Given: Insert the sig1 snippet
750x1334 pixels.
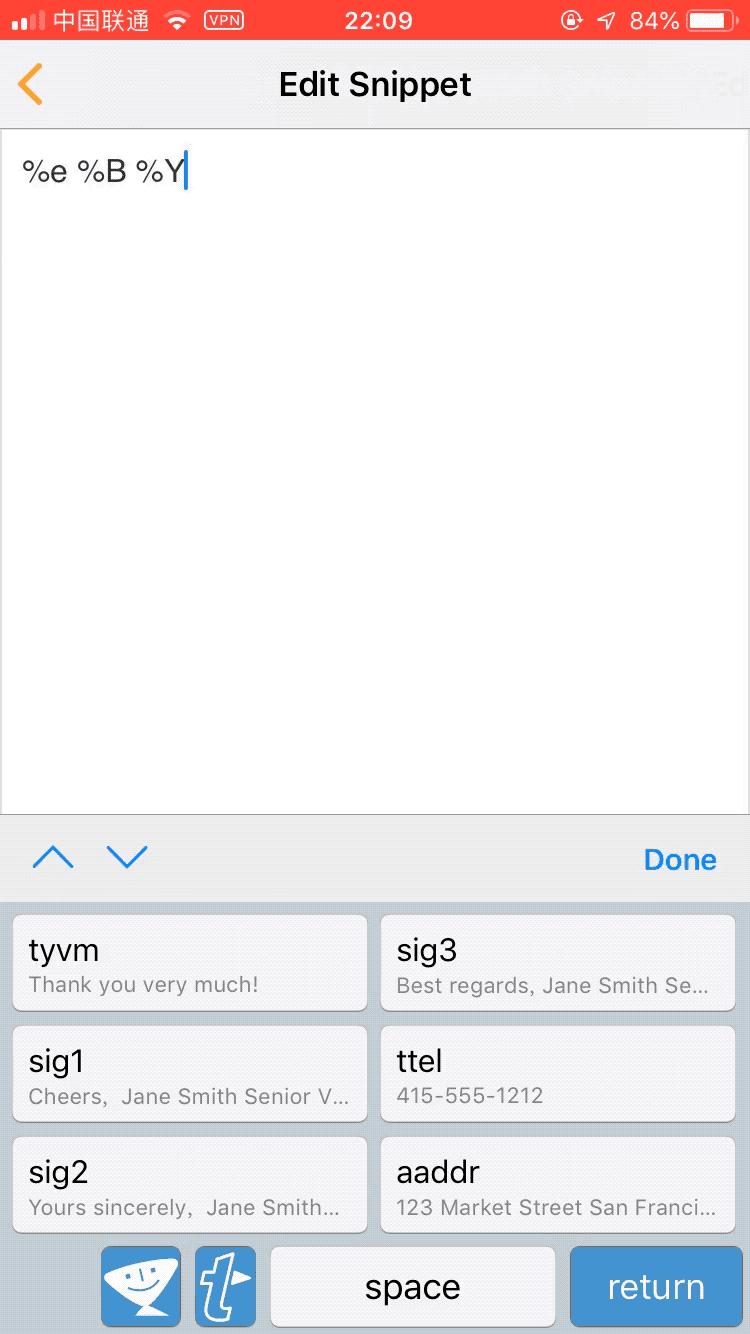Looking at the screenshot, I should click(190, 1075).
